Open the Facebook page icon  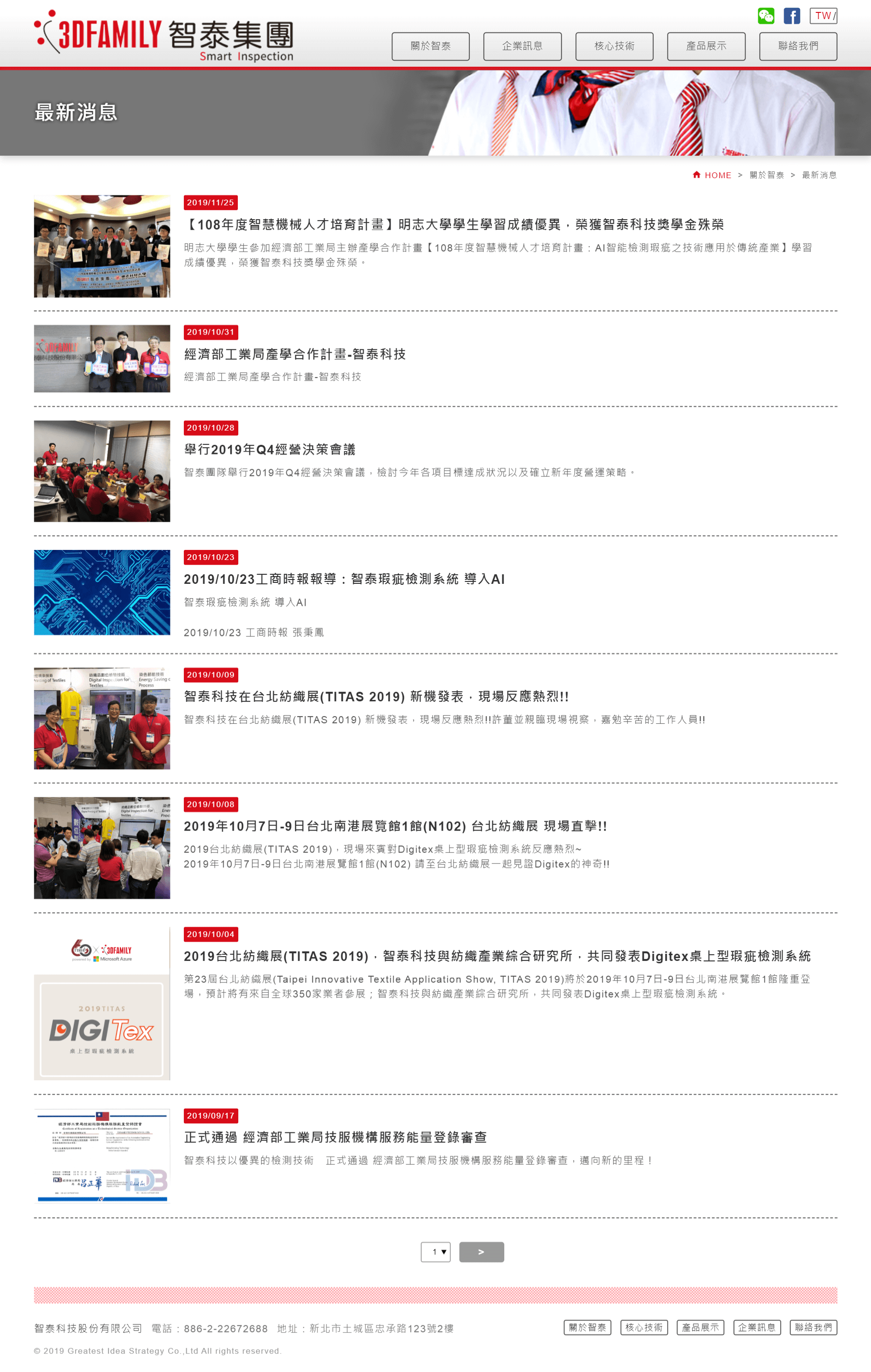791,16
